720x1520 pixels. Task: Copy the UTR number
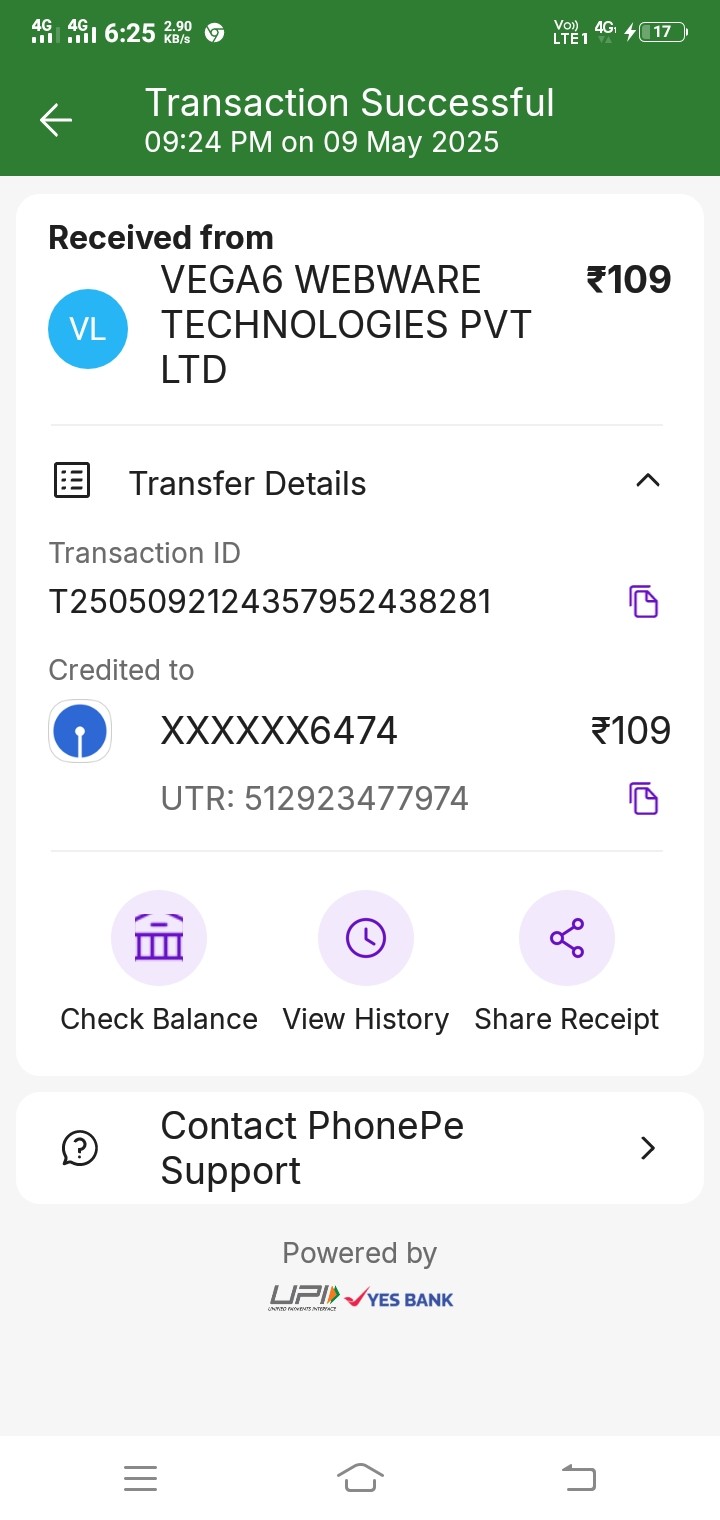644,798
